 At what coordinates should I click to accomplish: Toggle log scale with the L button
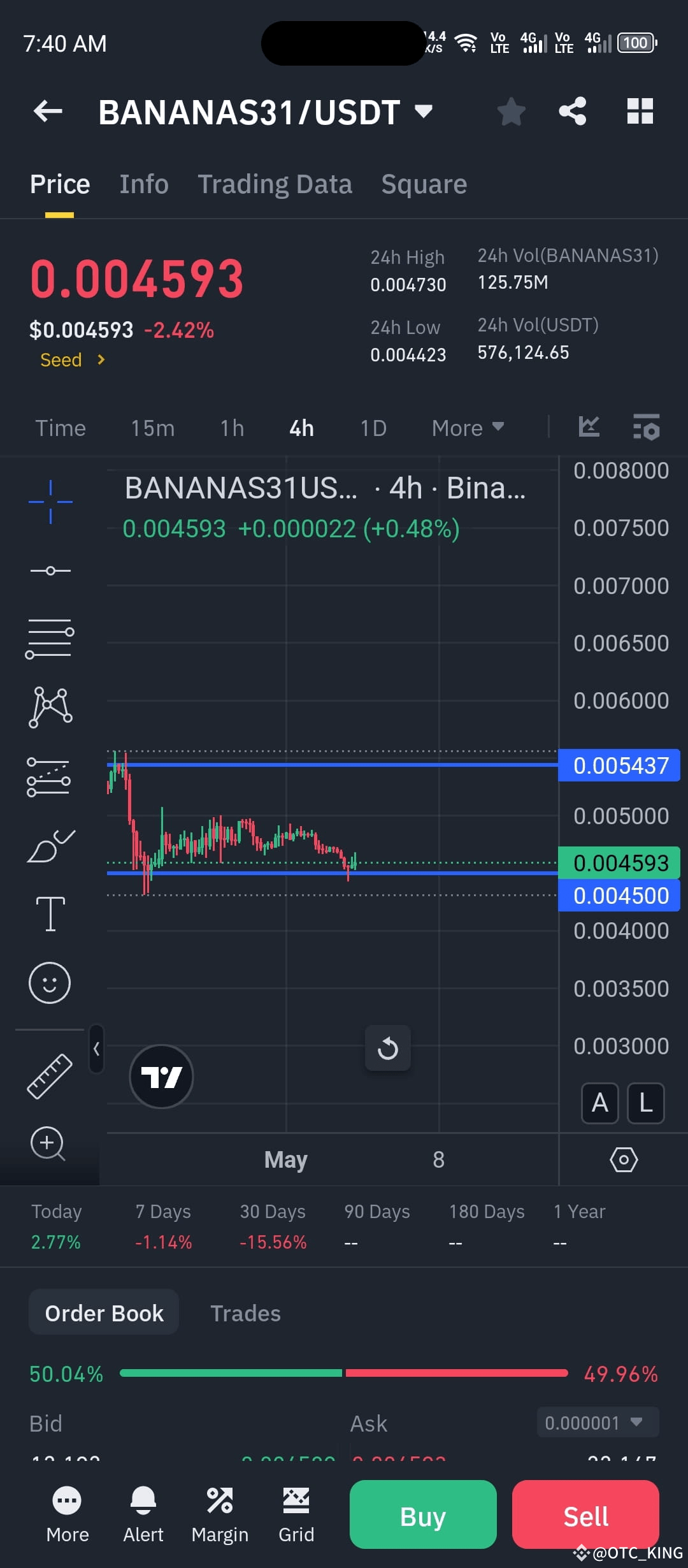(645, 1103)
